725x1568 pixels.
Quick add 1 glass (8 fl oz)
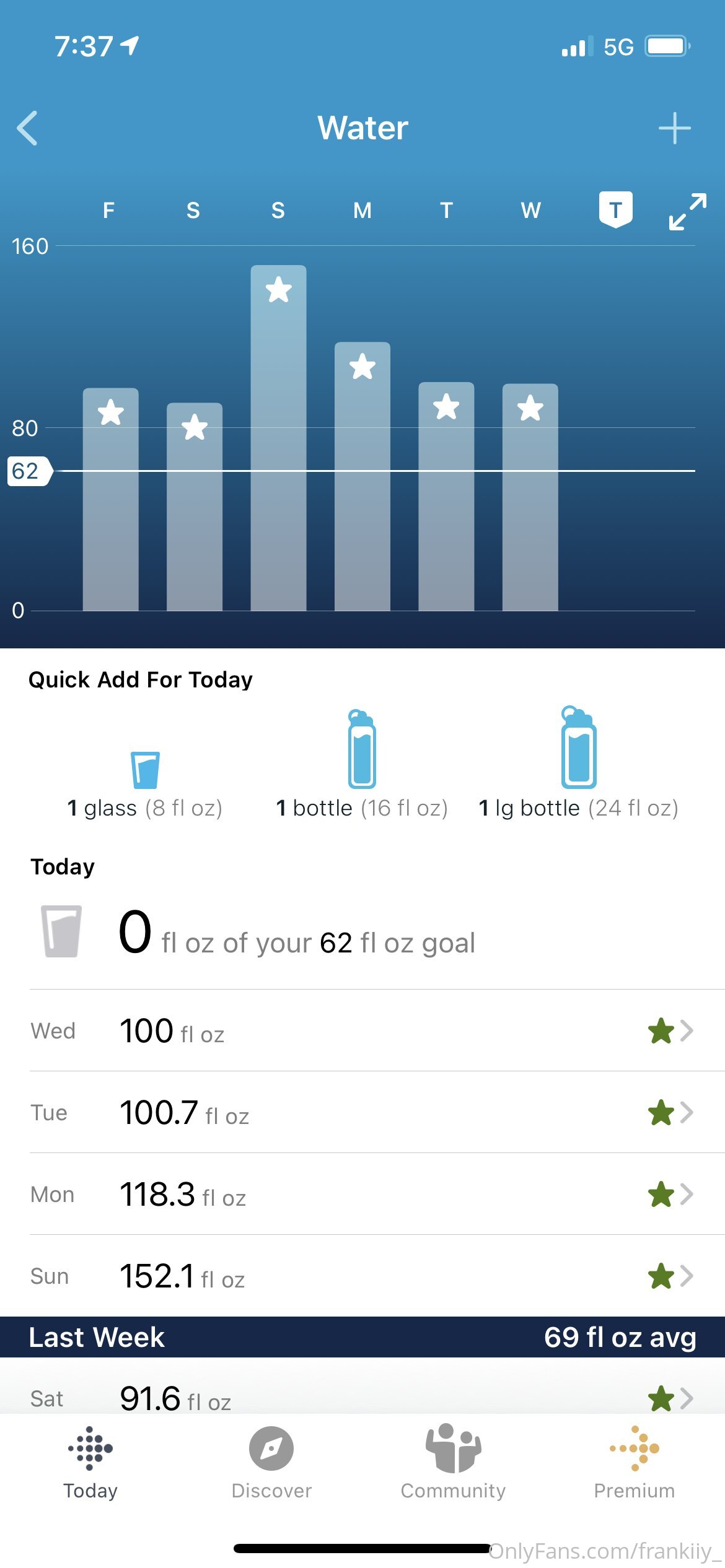click(145, 784)
